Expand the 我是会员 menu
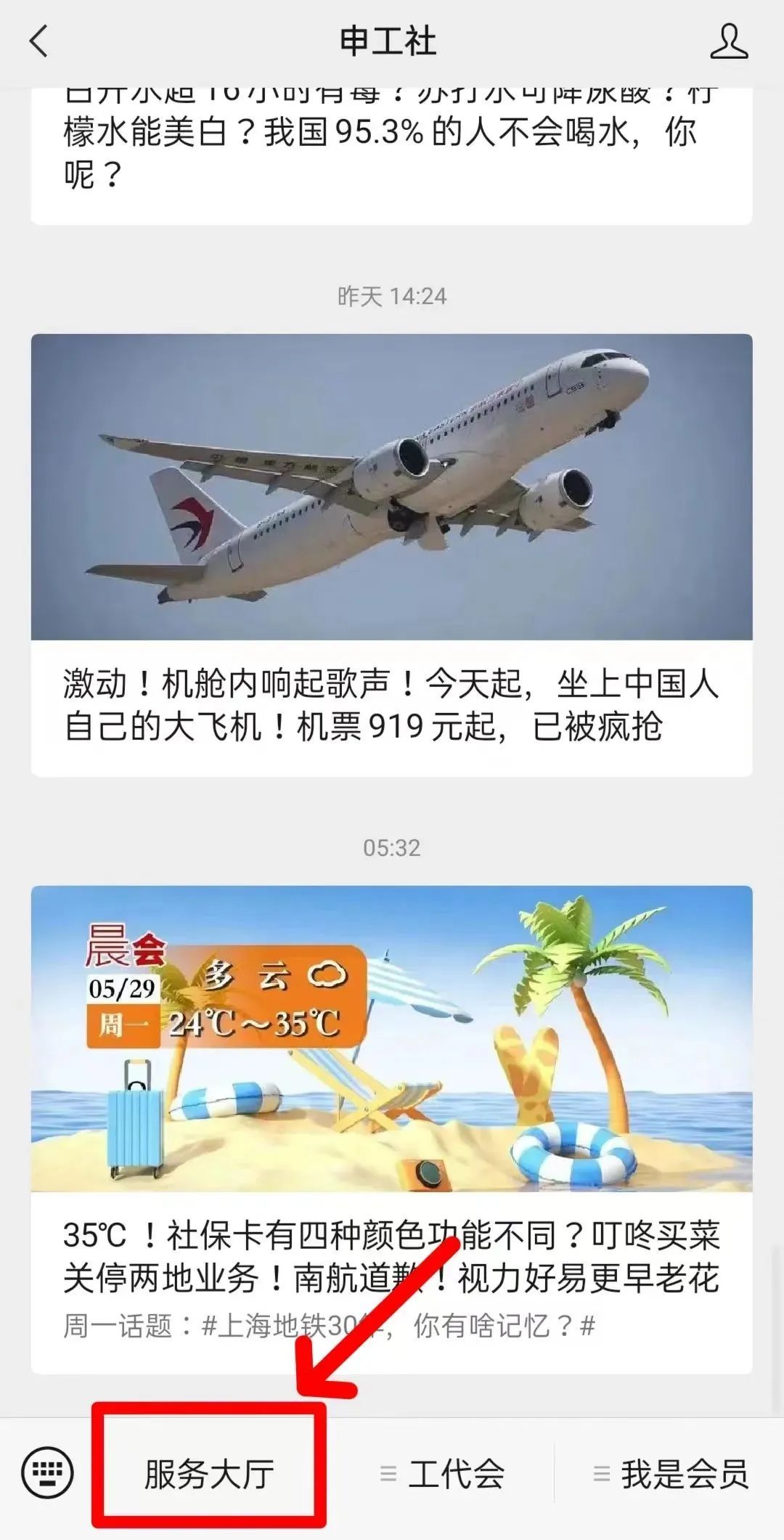 click(x=671, y=1473)
